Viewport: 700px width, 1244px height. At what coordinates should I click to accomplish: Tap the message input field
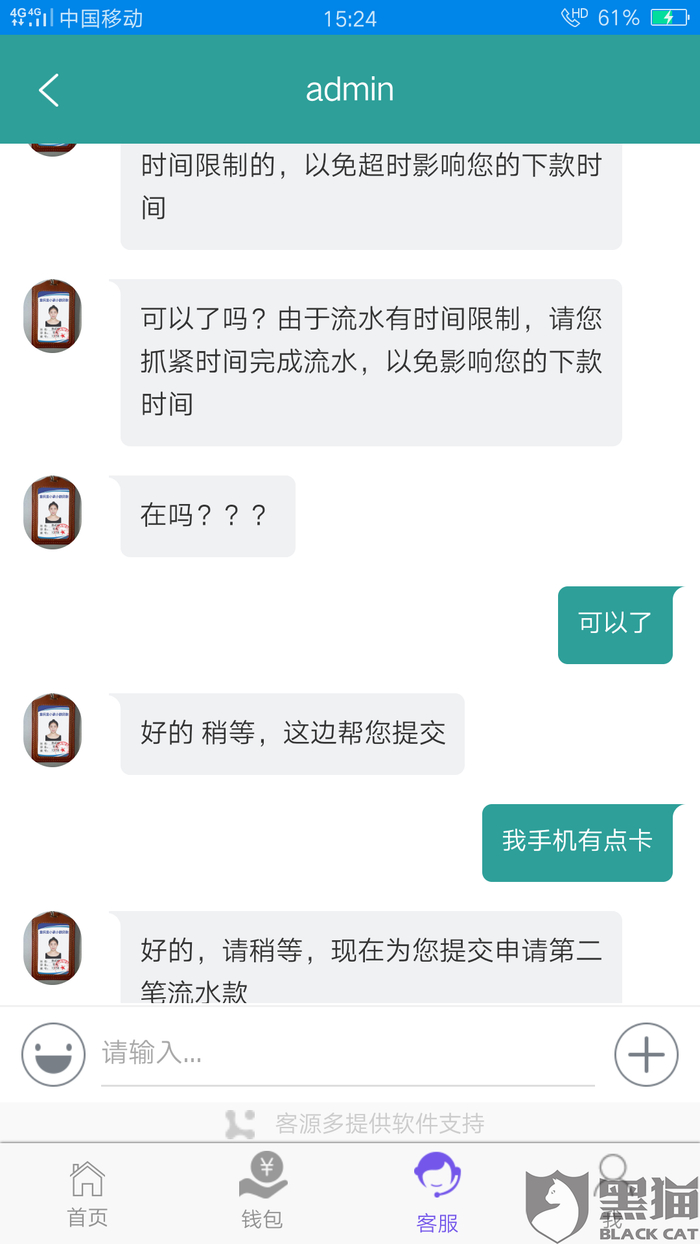347,1053
